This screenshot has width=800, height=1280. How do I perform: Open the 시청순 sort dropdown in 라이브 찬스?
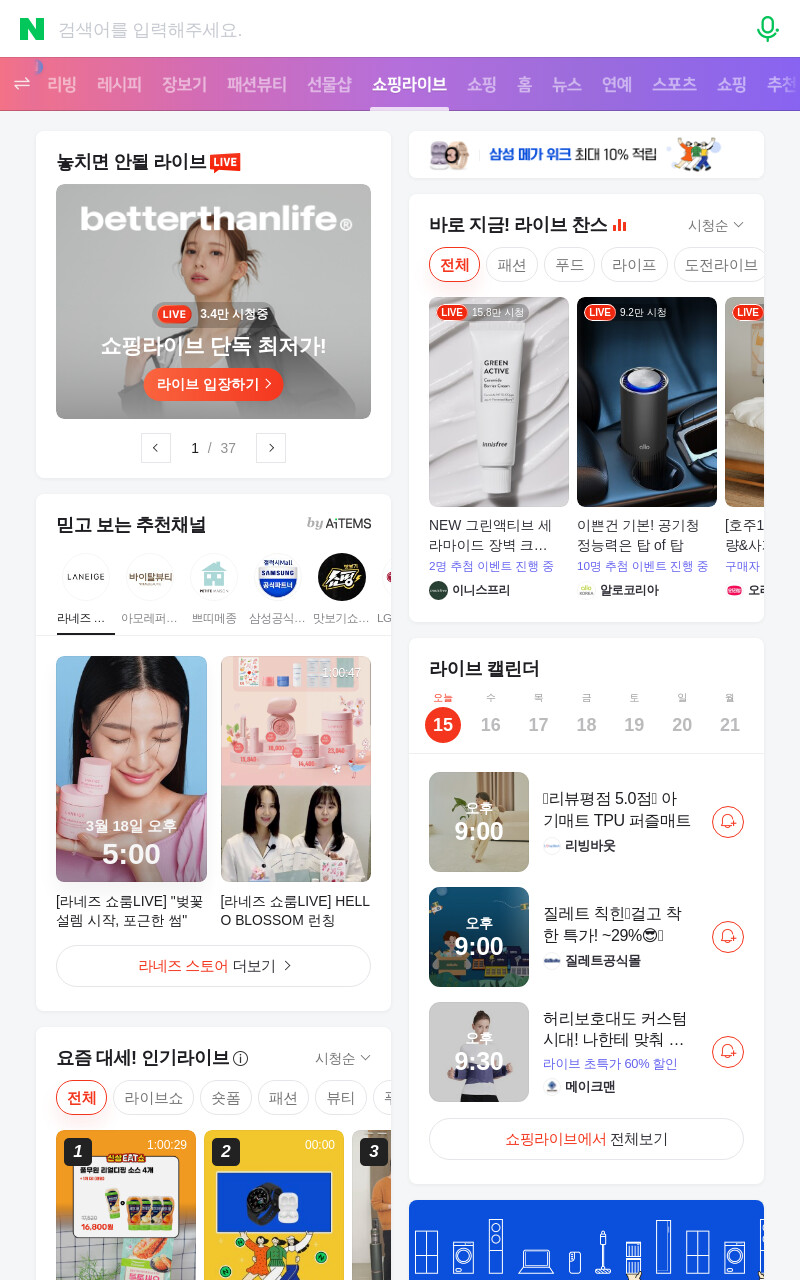[x=716, y=225]
